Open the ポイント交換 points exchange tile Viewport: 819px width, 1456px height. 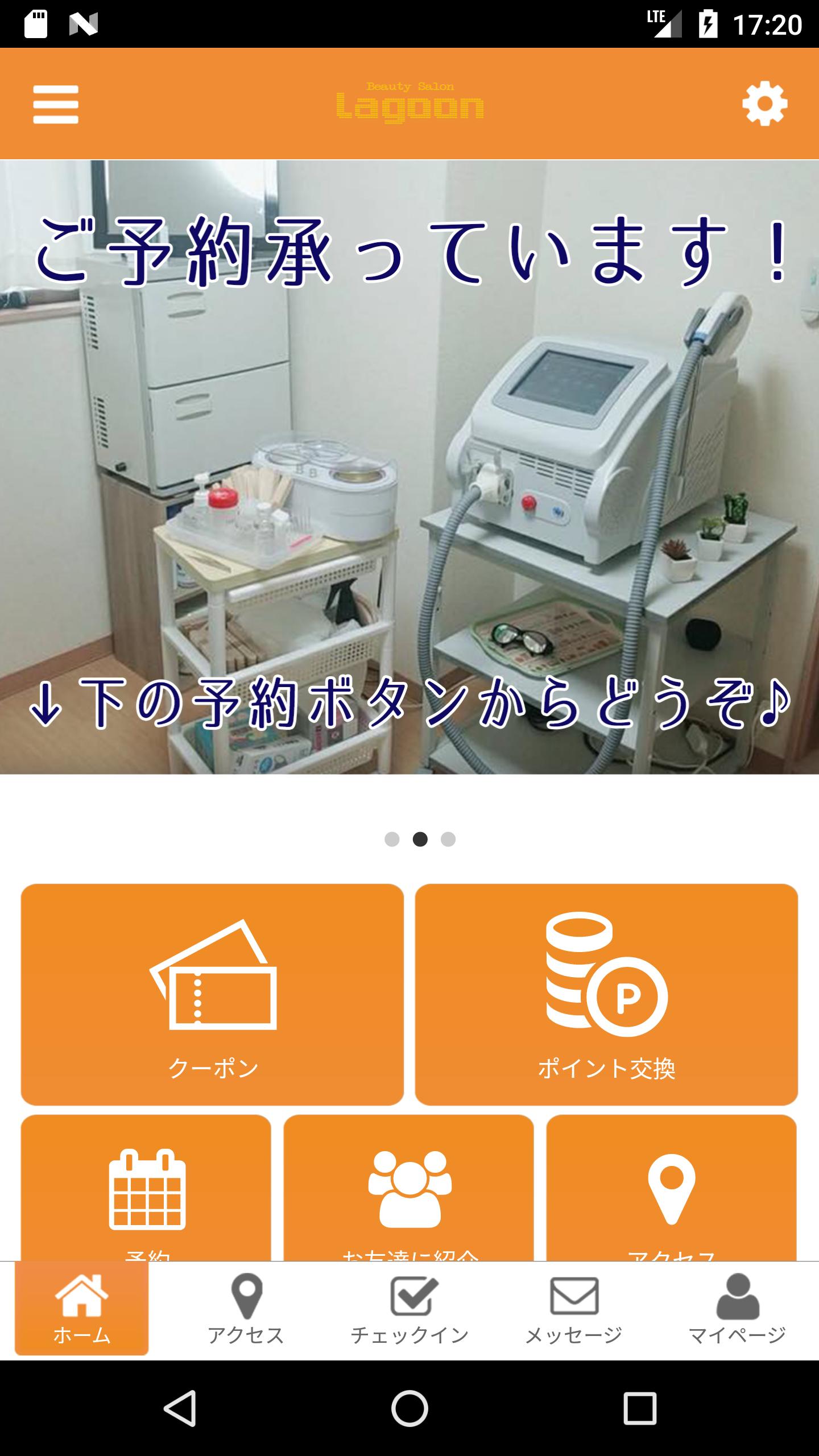tap(606, 994)
